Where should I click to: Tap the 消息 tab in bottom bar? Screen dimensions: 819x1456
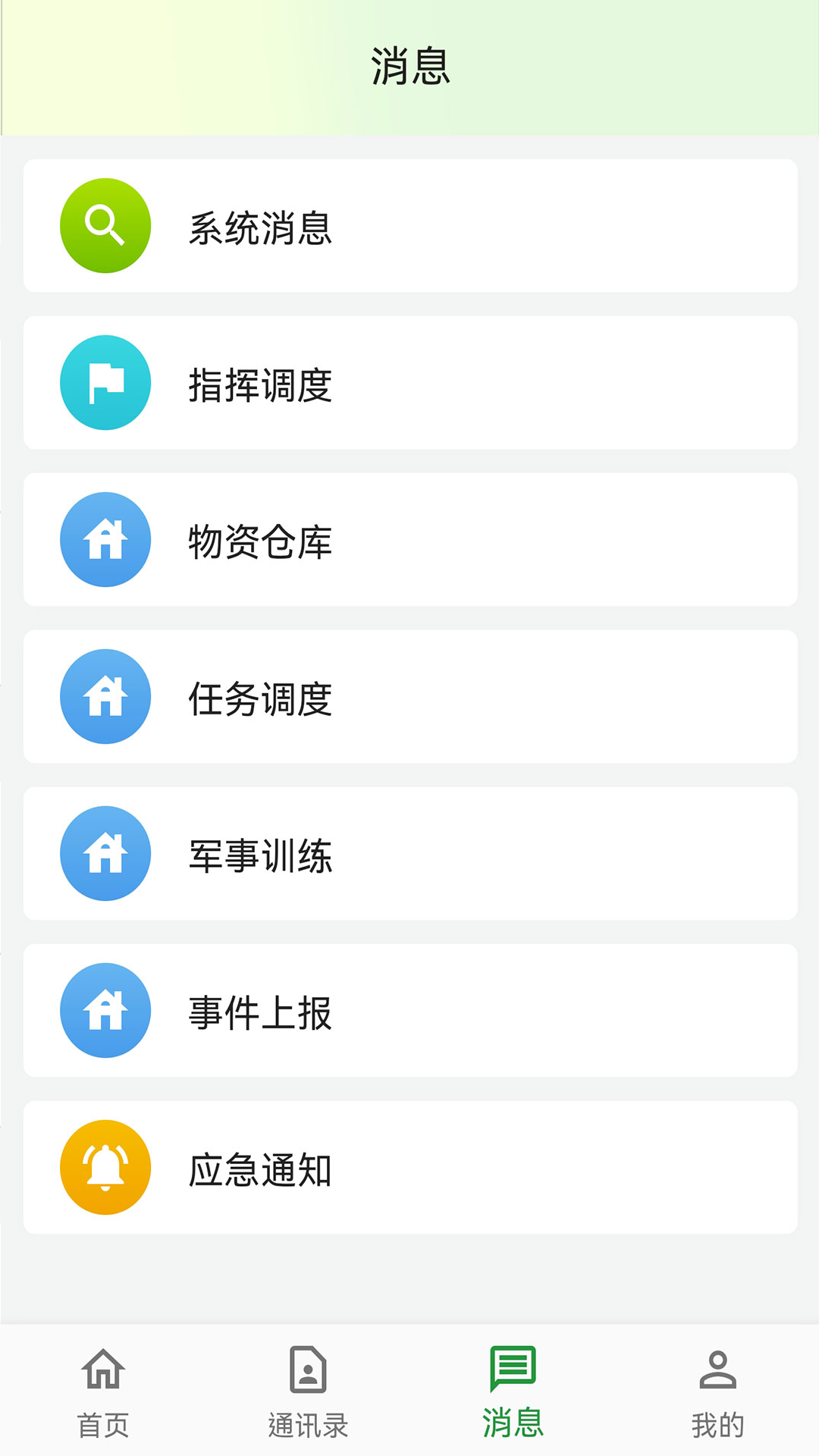pos(513,1392)
